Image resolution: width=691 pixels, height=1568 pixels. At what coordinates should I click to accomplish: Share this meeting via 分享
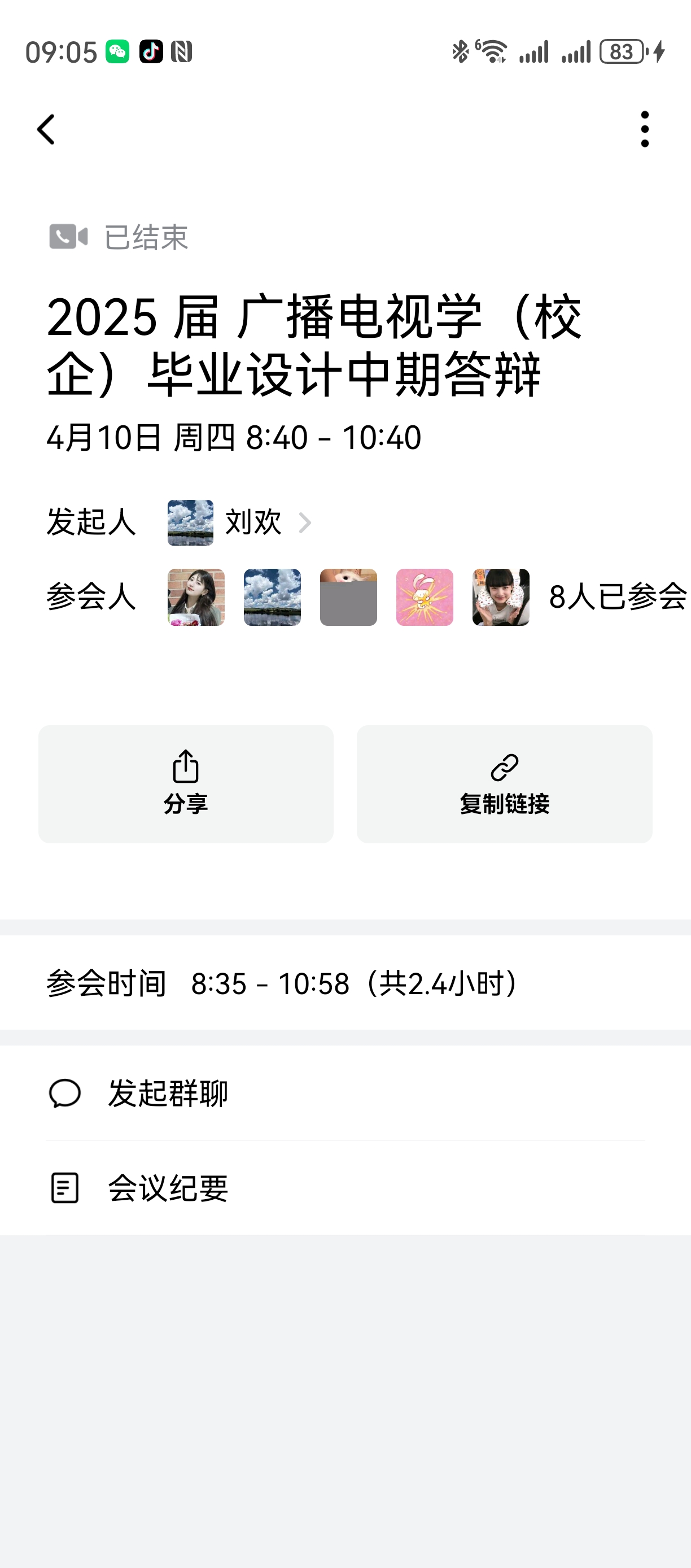(x=186, y=784)
